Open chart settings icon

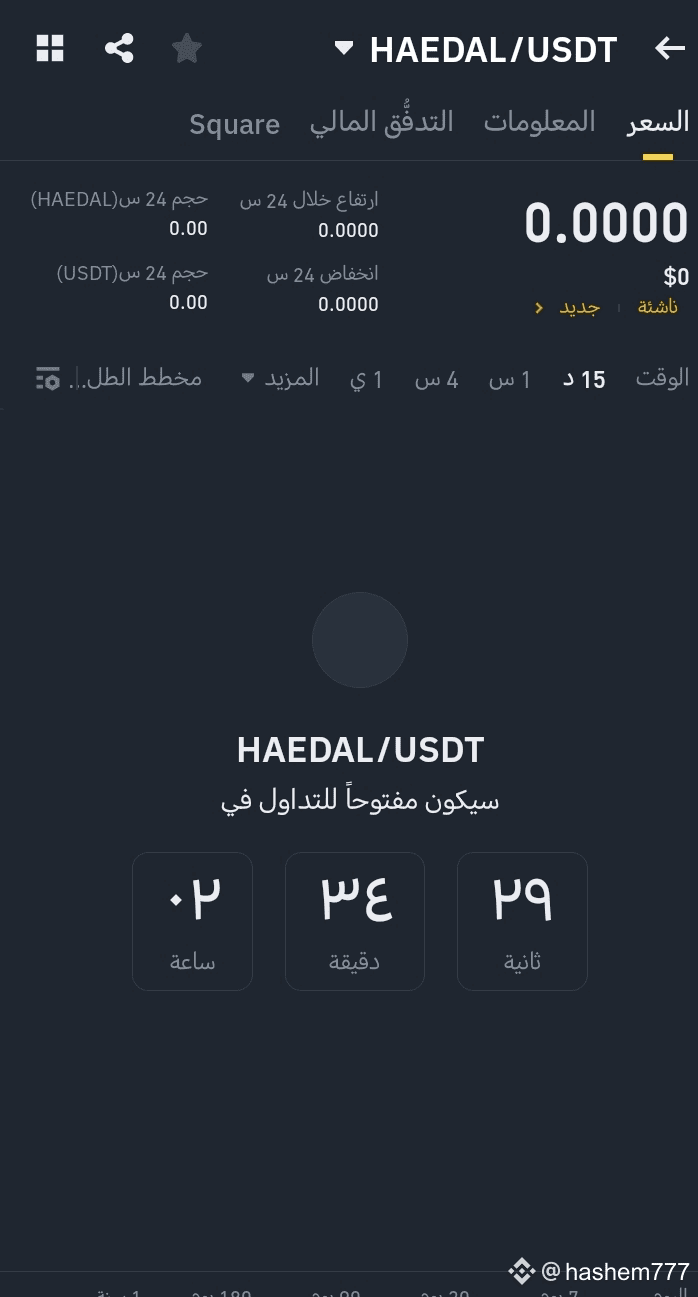pos(48,378)
